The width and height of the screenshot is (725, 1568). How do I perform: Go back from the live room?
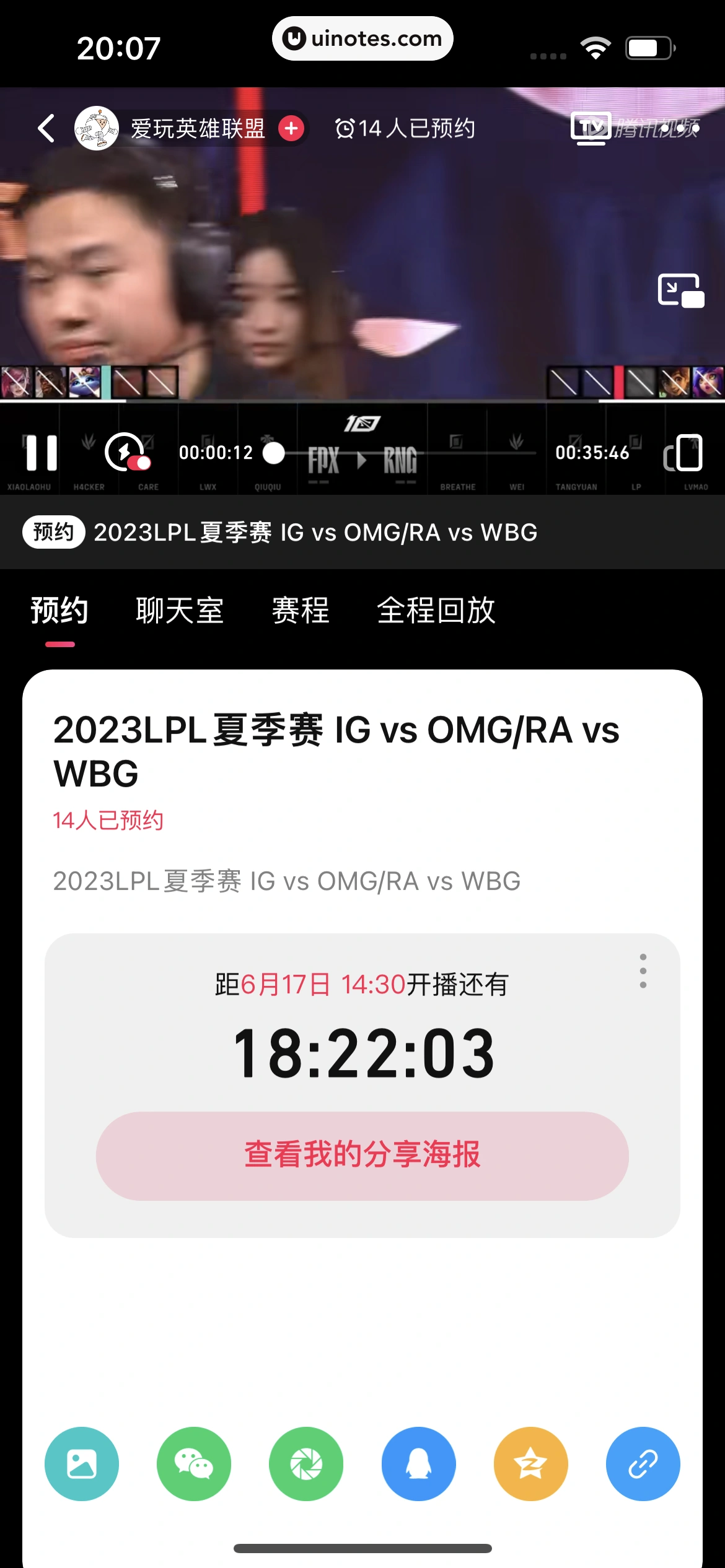point(46,128)
